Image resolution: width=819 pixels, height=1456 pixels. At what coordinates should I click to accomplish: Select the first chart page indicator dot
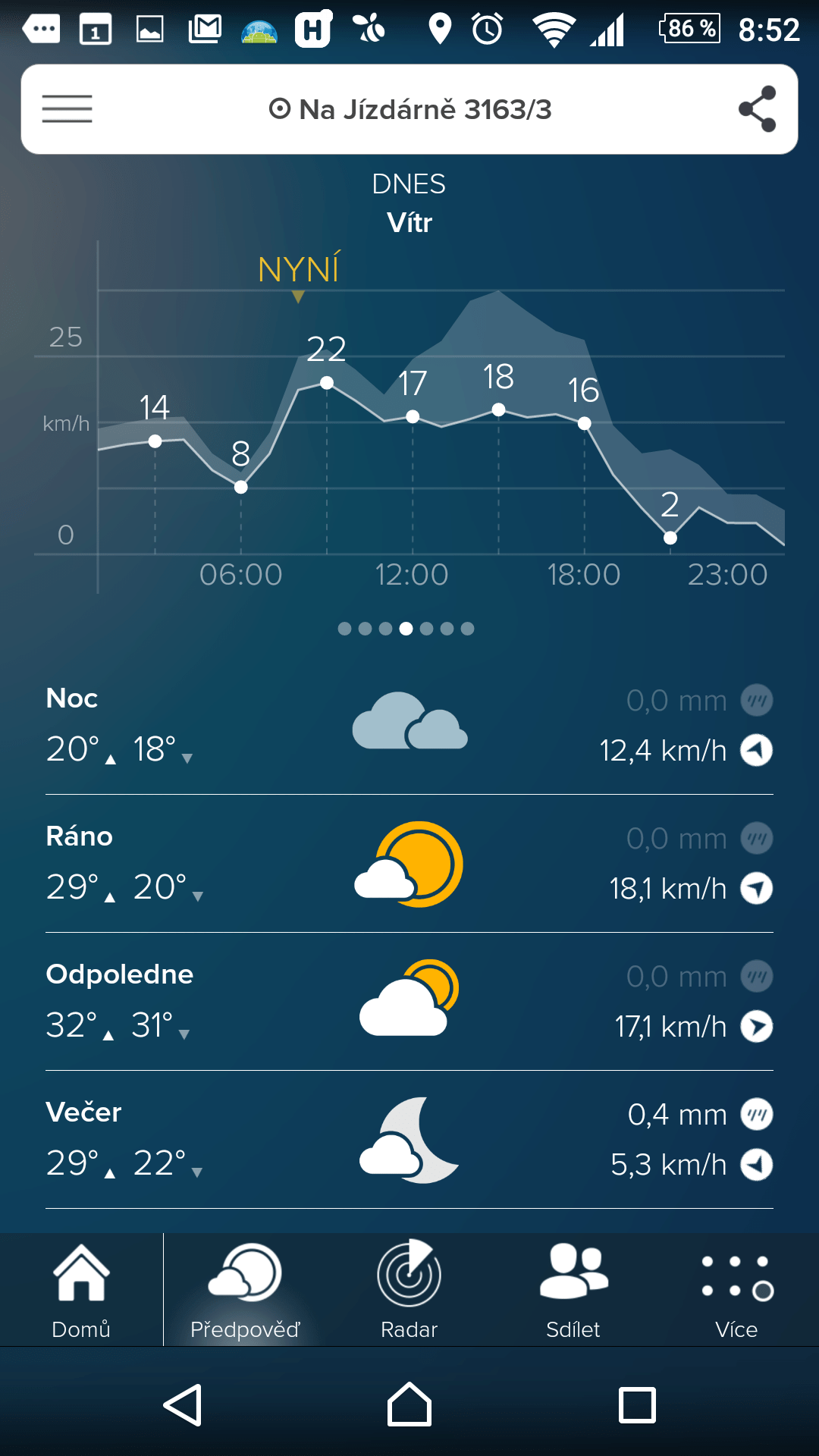click(x=344, y=629)
